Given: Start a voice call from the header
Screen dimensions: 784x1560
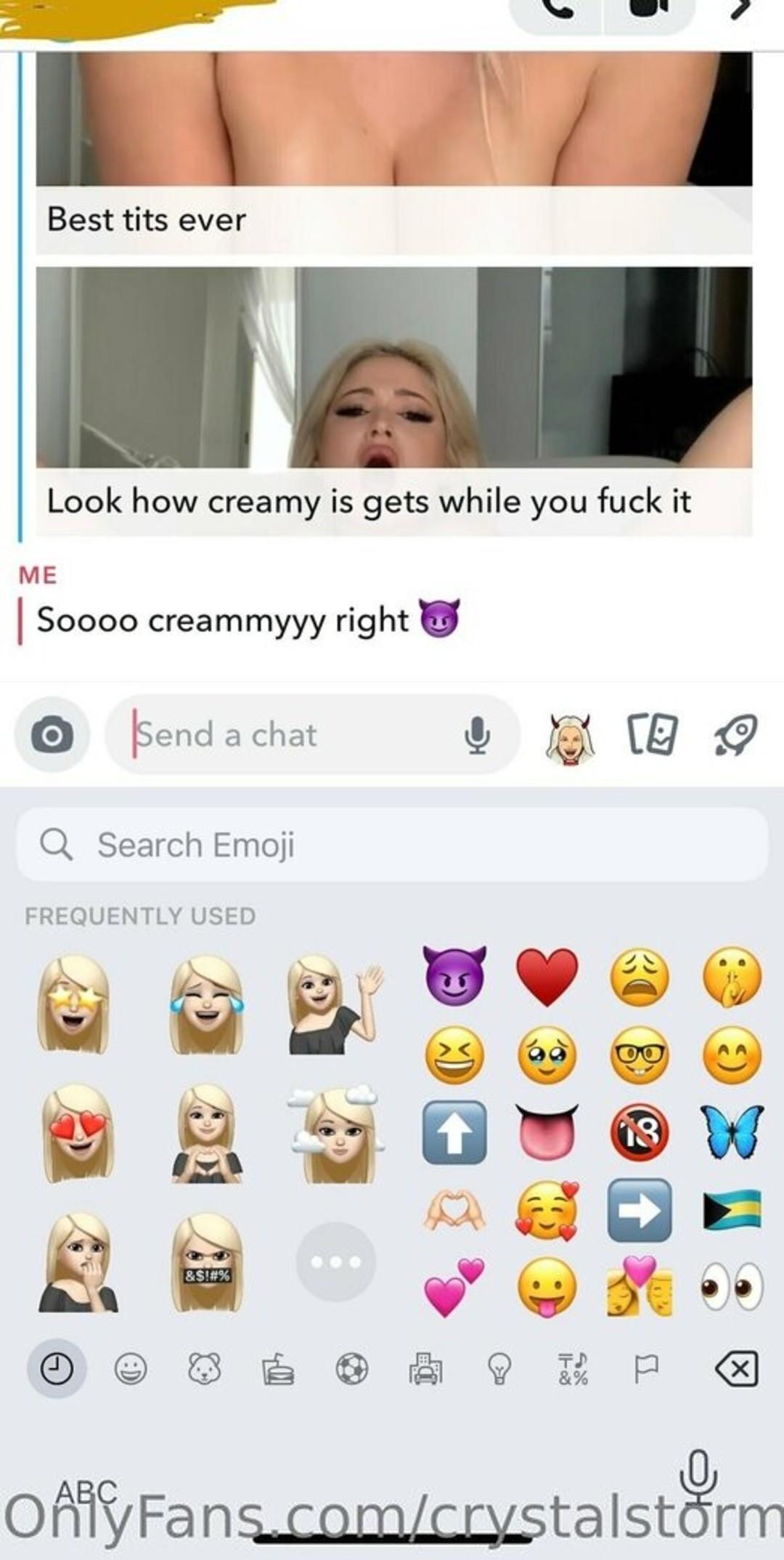Looking at the screenshot, I should (558, 12).
